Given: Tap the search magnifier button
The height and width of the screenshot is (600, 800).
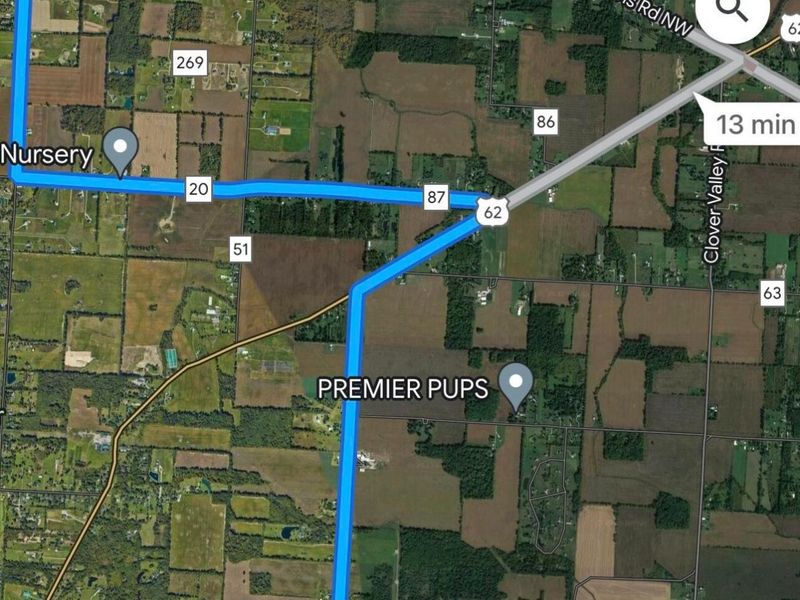Looking at the screenshot, I should coord(733,12).
